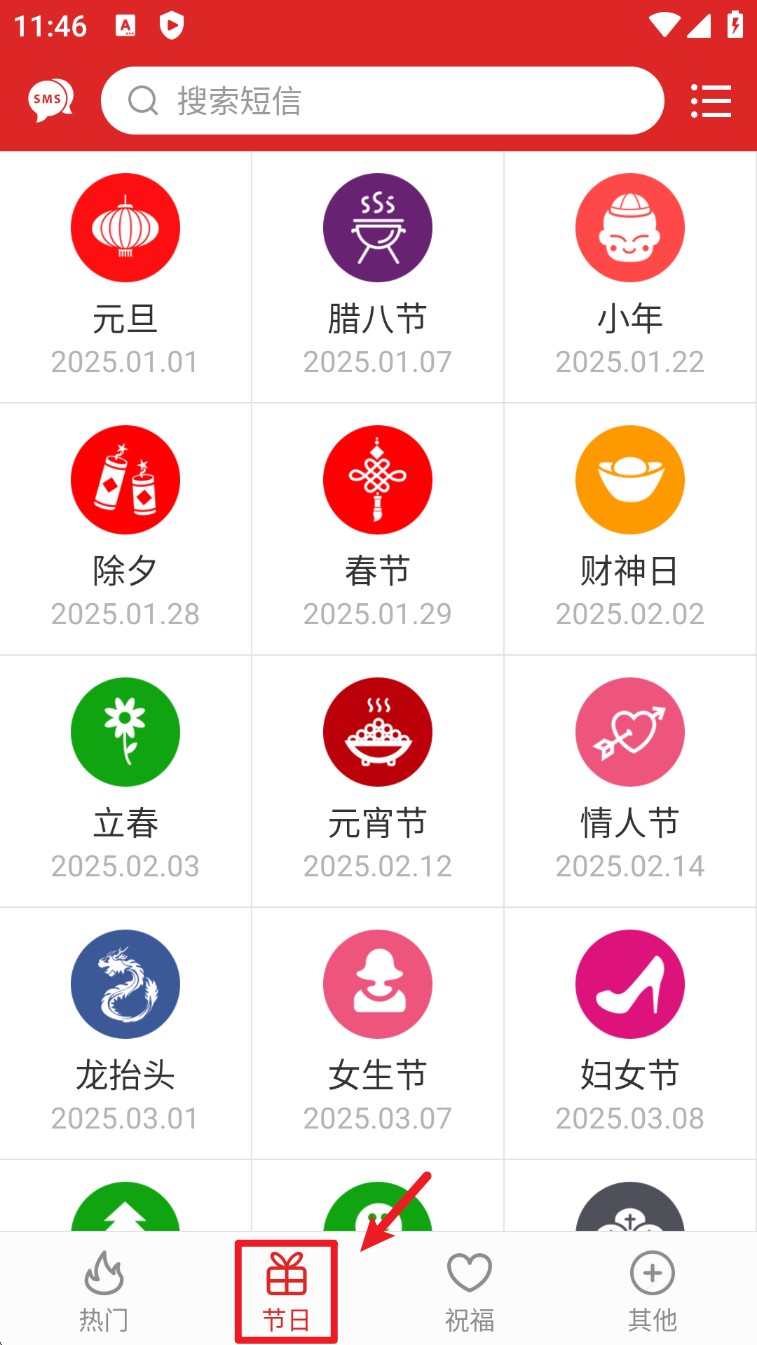Screen dimensions: 757x1345
Task: Open 元旦 festival messages
Action: (125, 277)
